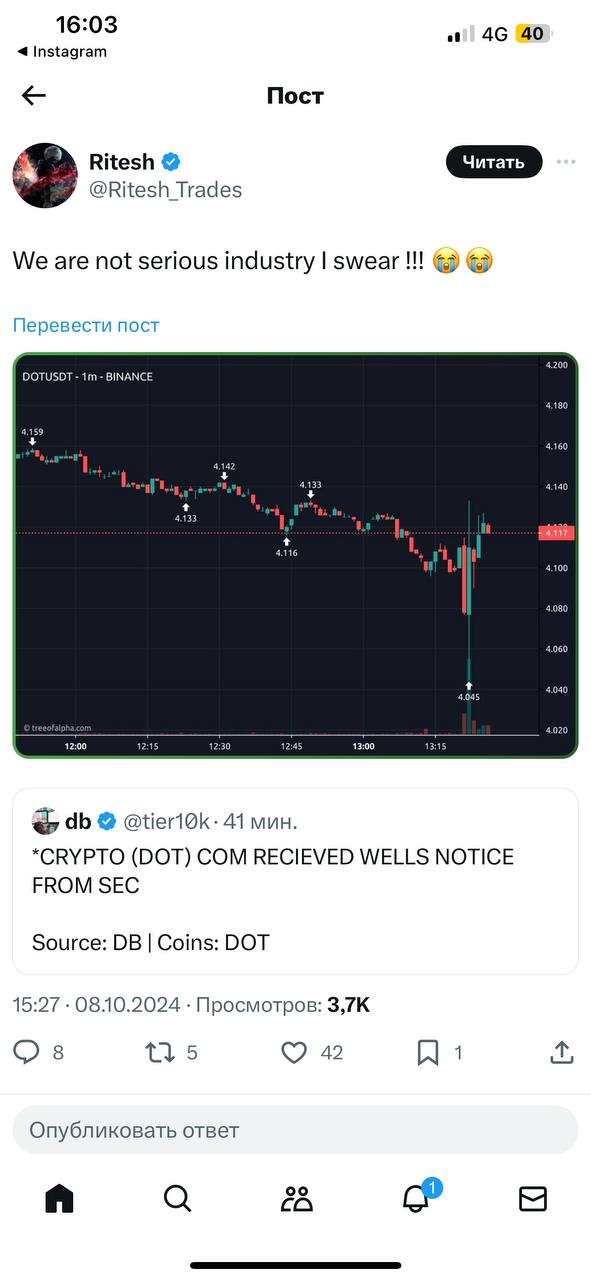Open the notifications bell tab
The image size is (591, 1280).
(x=416, y=1197)
